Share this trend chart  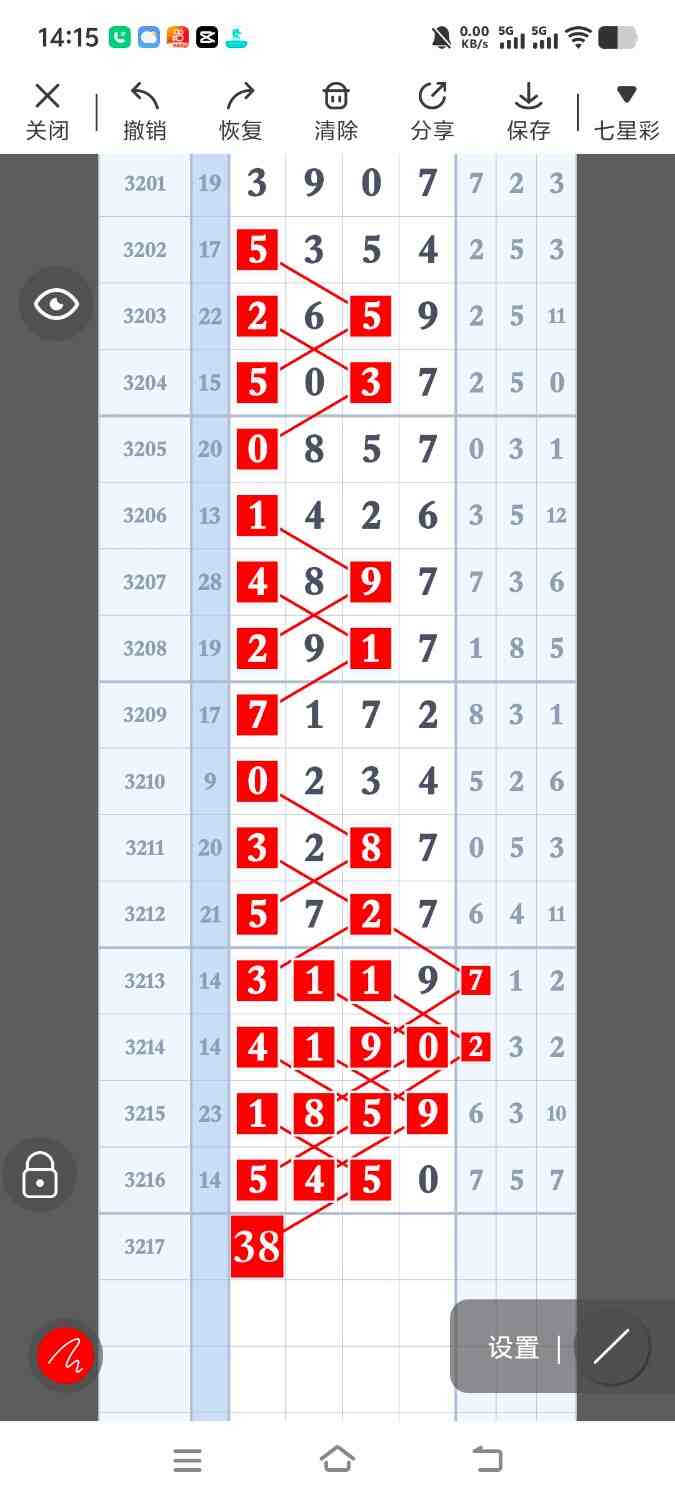[432, 111]
